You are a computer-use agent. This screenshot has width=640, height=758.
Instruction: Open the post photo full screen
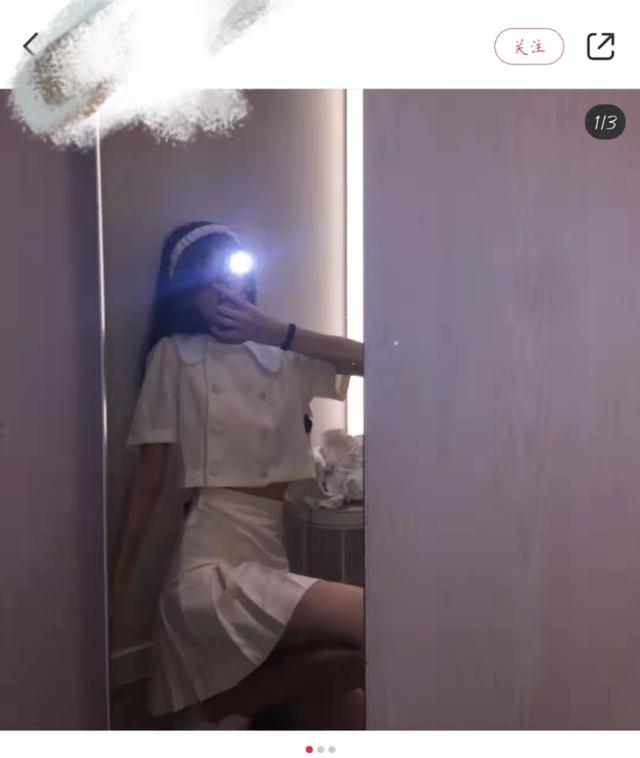tap(320, 410)
